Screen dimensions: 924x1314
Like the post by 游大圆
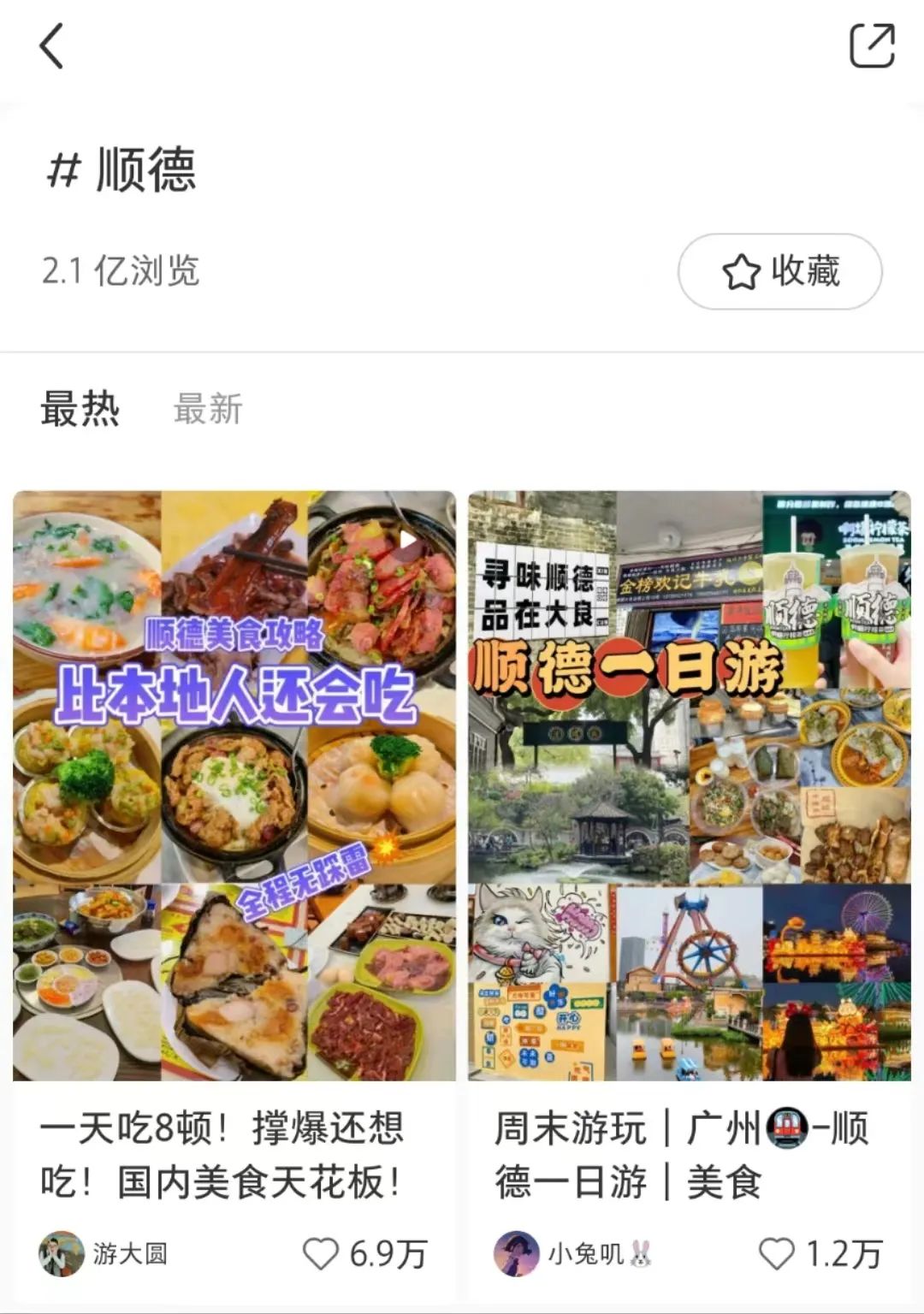click(322, 1254)
